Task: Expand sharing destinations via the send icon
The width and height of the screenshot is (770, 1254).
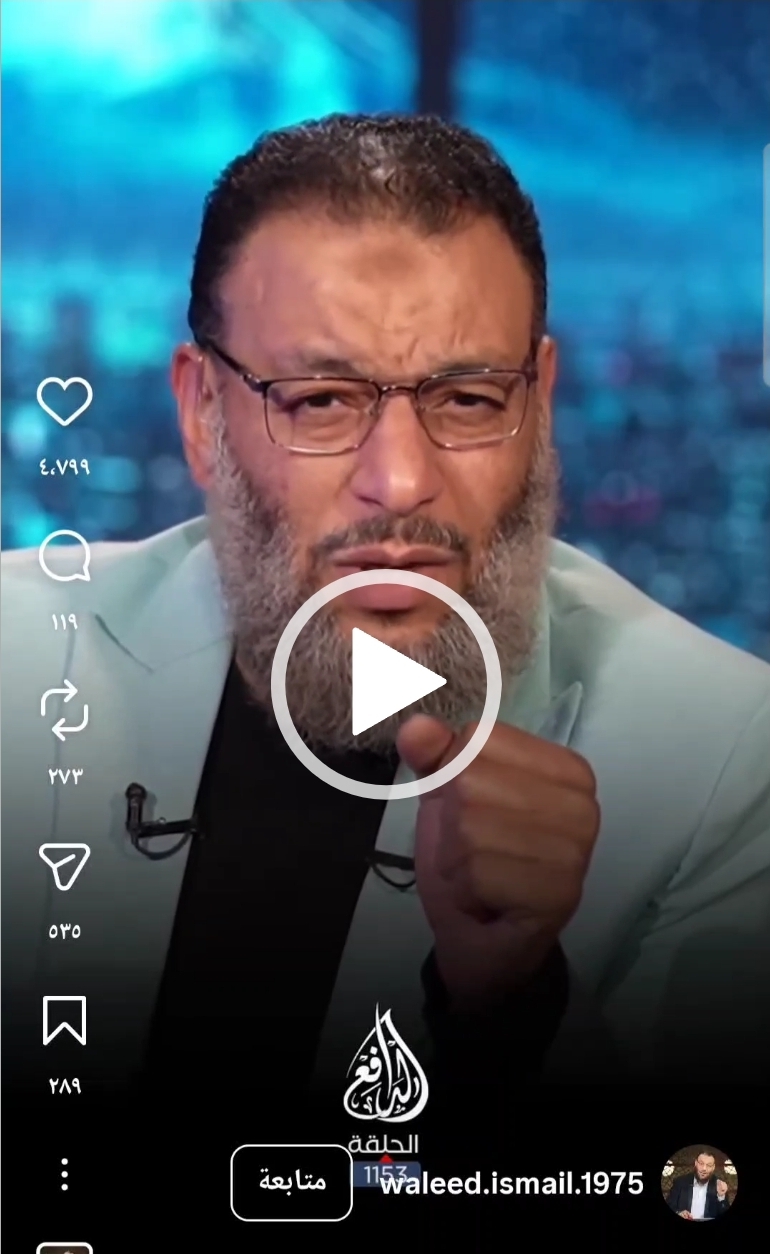Action: click(63, 868)
